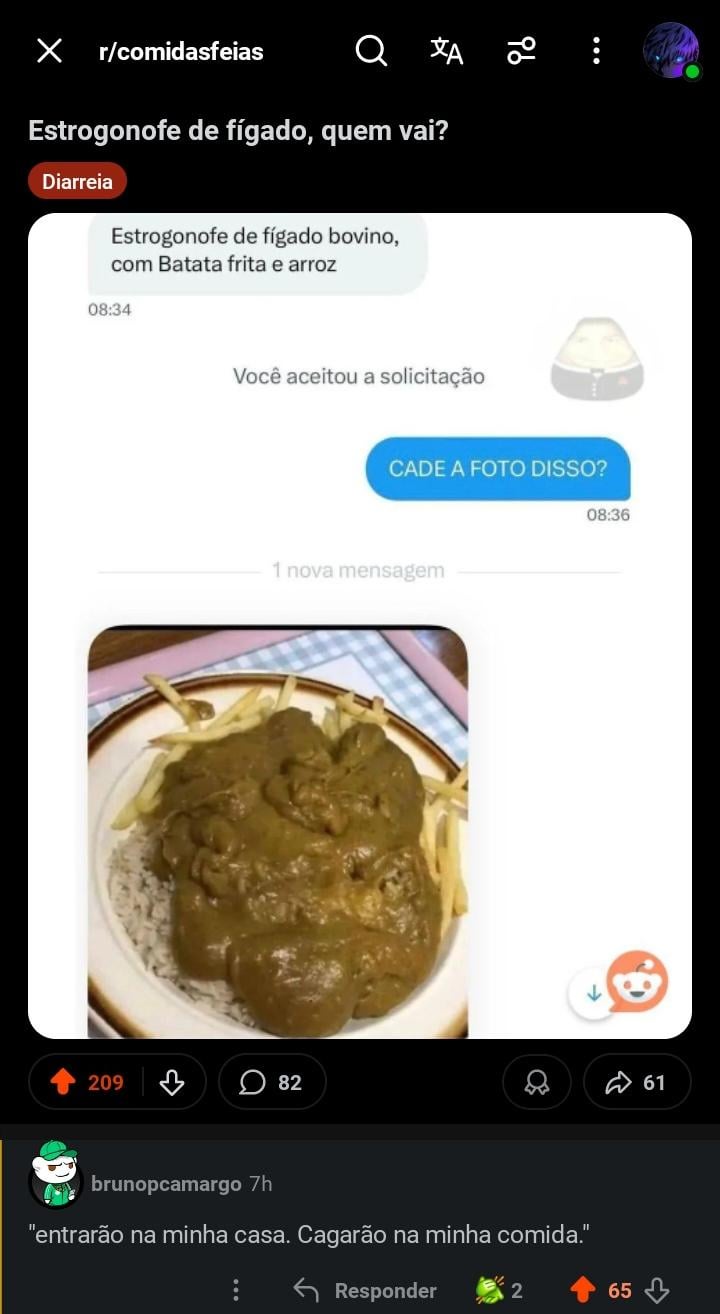Open the 82 comments
Viewport: 720px width, 1314px height.
272,1082
